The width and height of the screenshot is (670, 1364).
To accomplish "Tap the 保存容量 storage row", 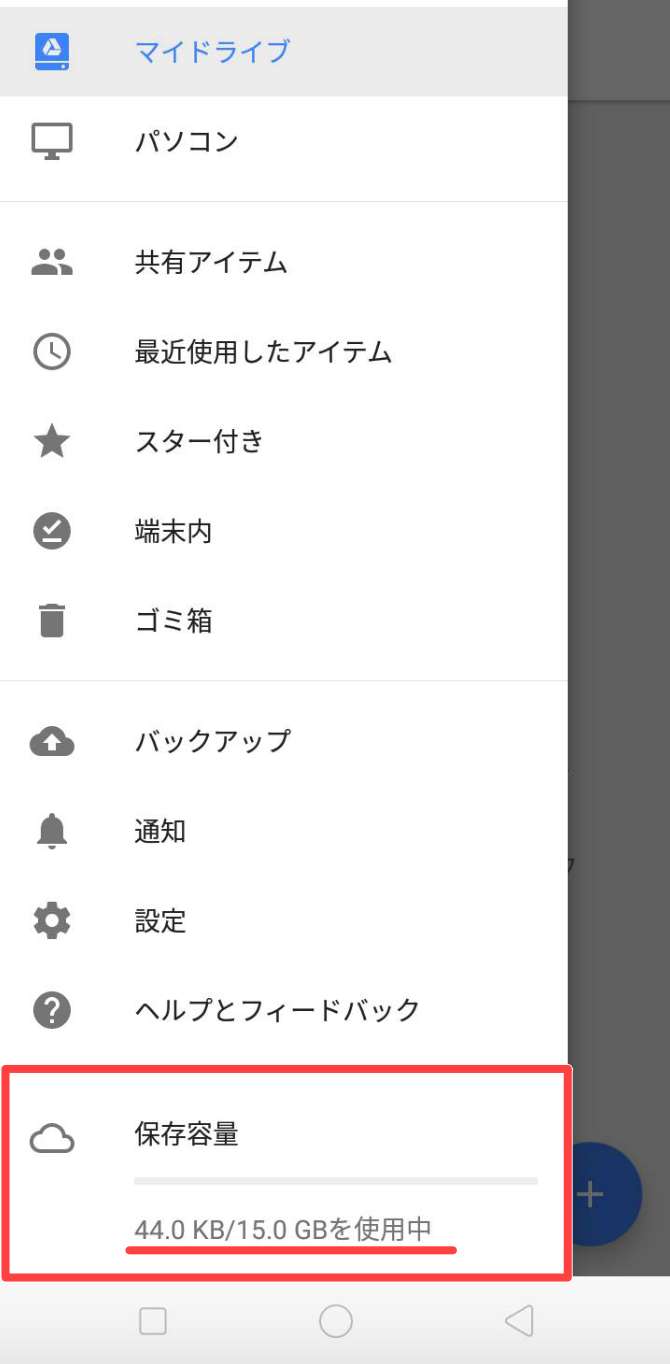I will [285, 1170].
